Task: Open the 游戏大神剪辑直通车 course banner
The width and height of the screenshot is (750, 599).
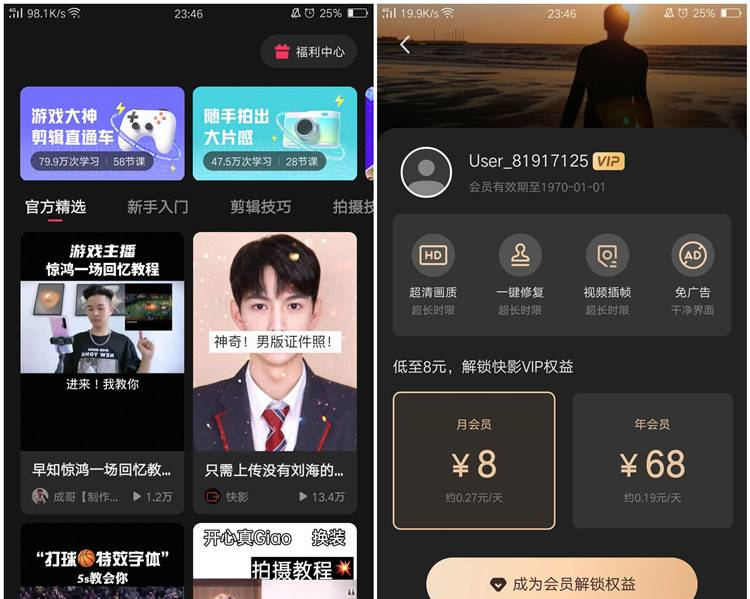Action: (102, 133)
